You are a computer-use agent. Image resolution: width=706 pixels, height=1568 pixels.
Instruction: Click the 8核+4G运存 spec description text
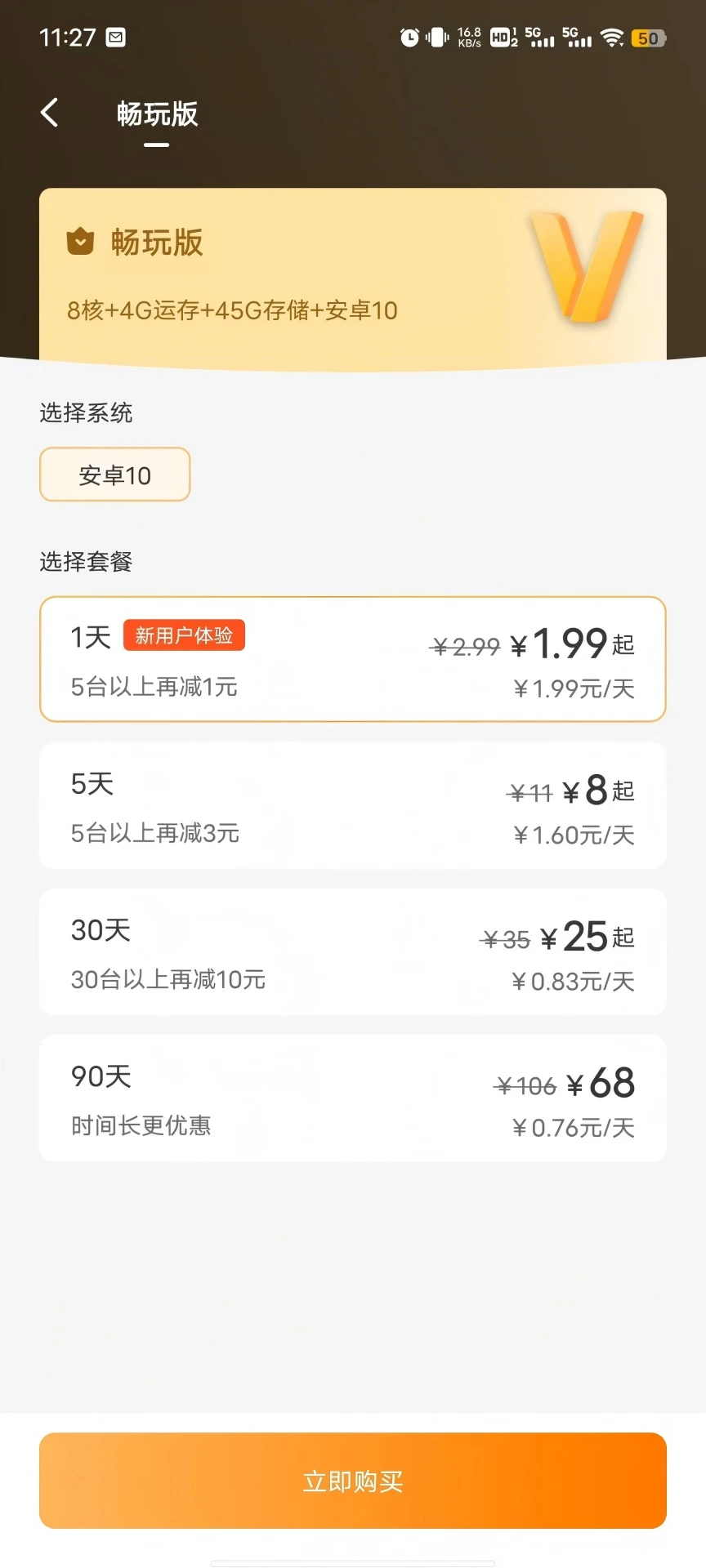[231, 311]
